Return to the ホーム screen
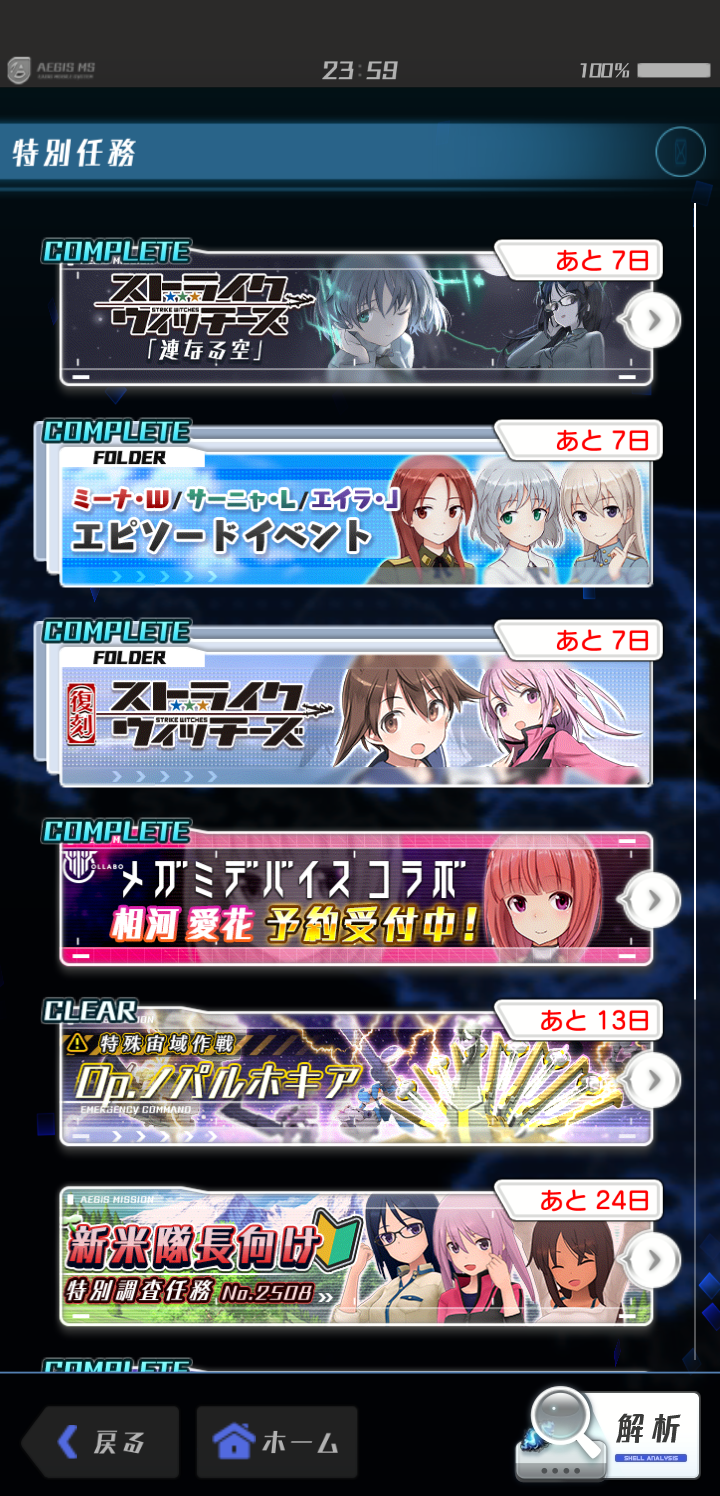 [x=277, y=1442]
